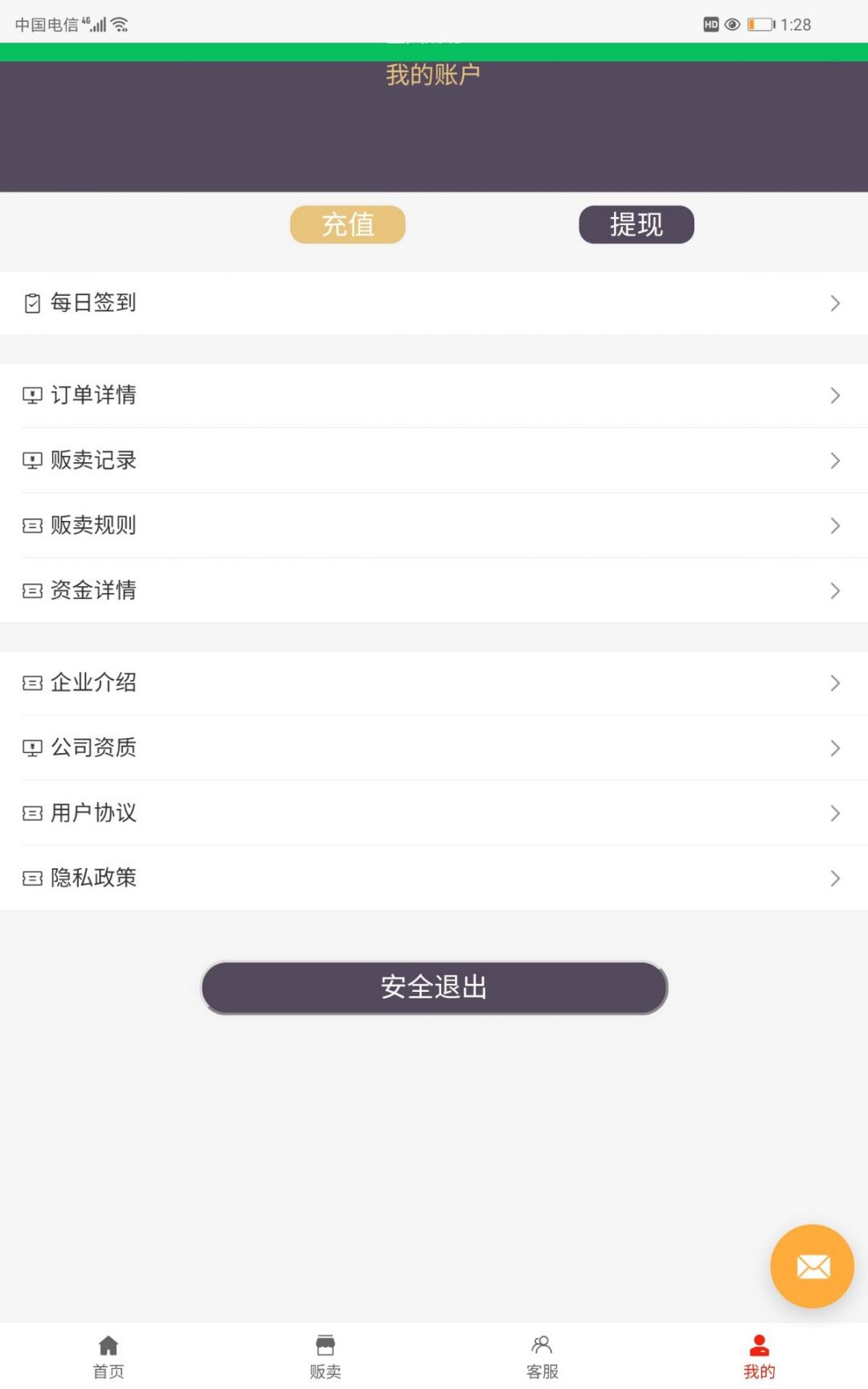View 公司资质 company qualifications
868x1389 pixels.
tap(434, 748)
